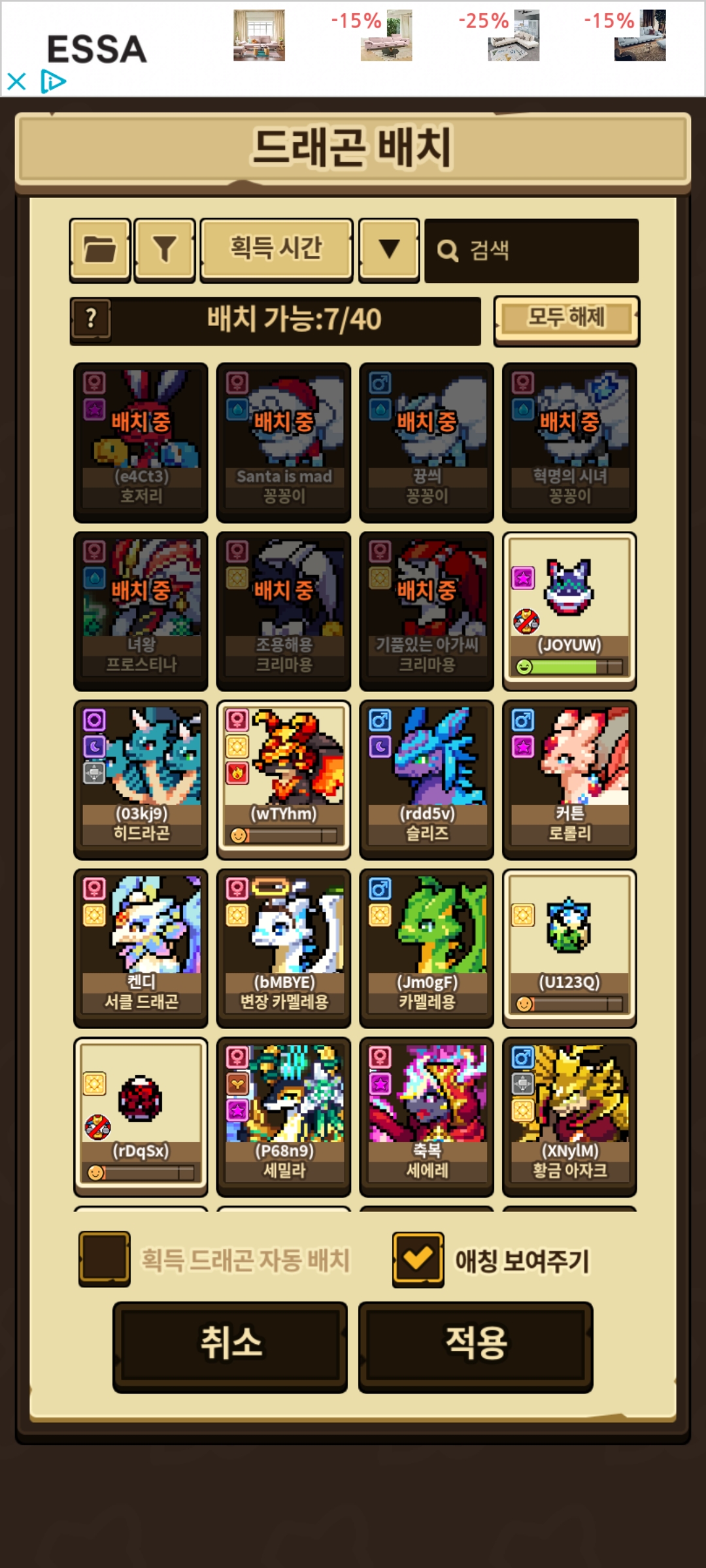The image size is (706, 1568).
Task: Choose the 커튼 로롤리 dragon card
Action: (569, 779)
